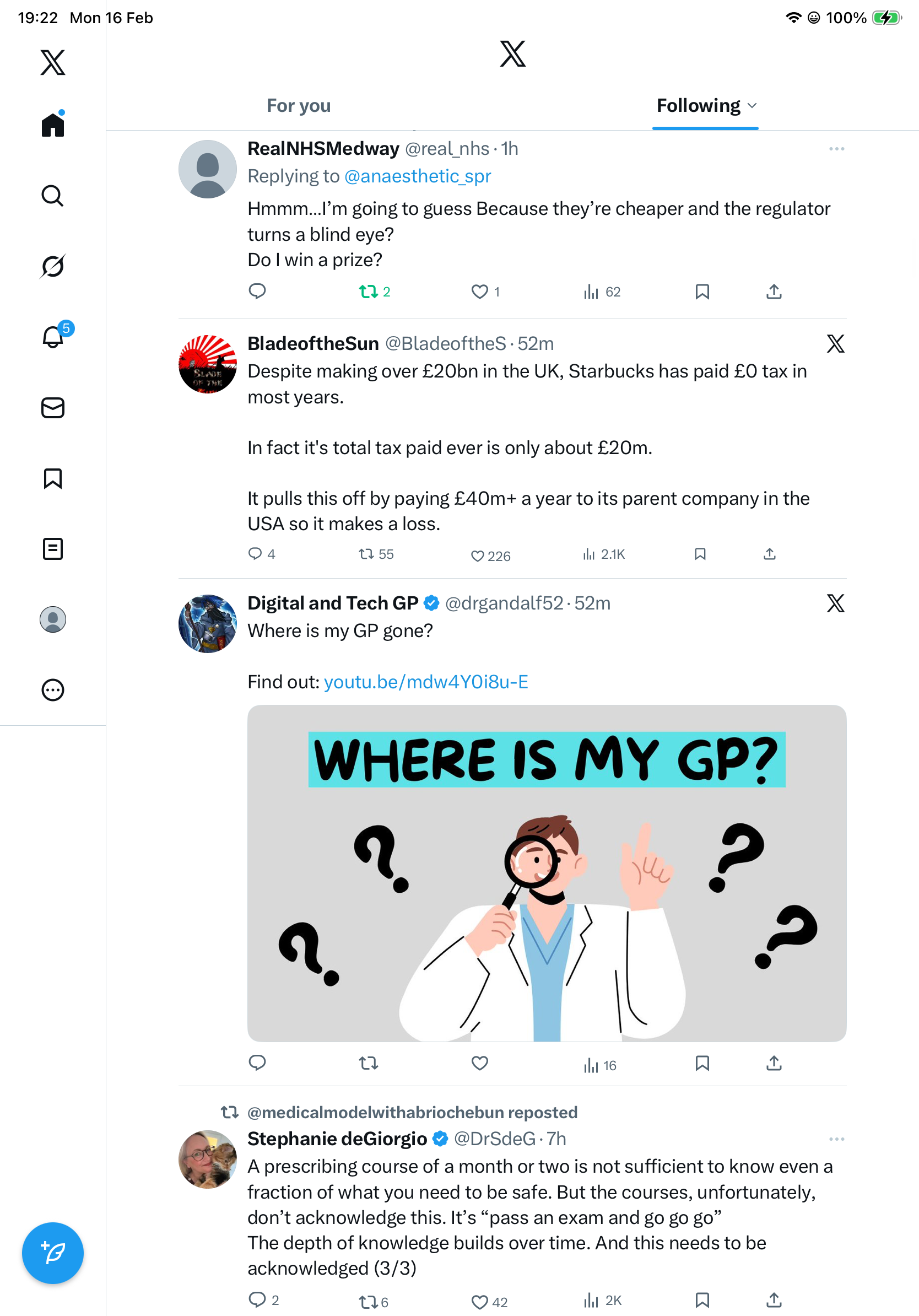
Task: Open search from the sidebar
Action: point(53,196)
